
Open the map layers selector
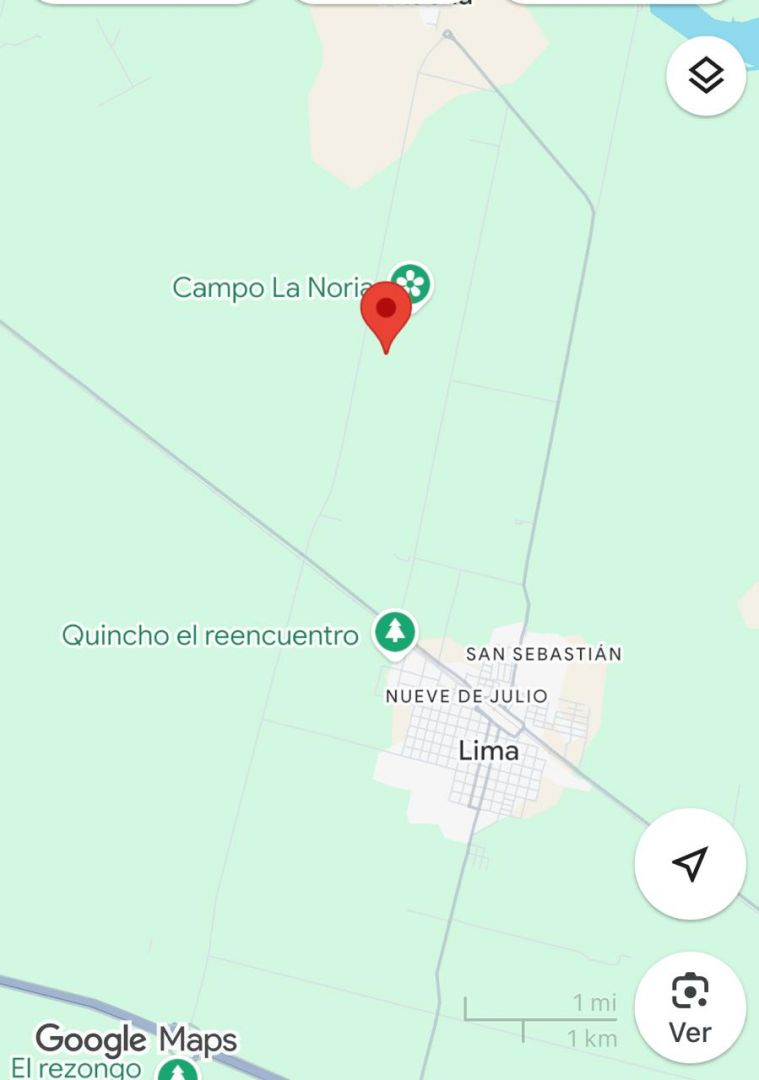706,75
